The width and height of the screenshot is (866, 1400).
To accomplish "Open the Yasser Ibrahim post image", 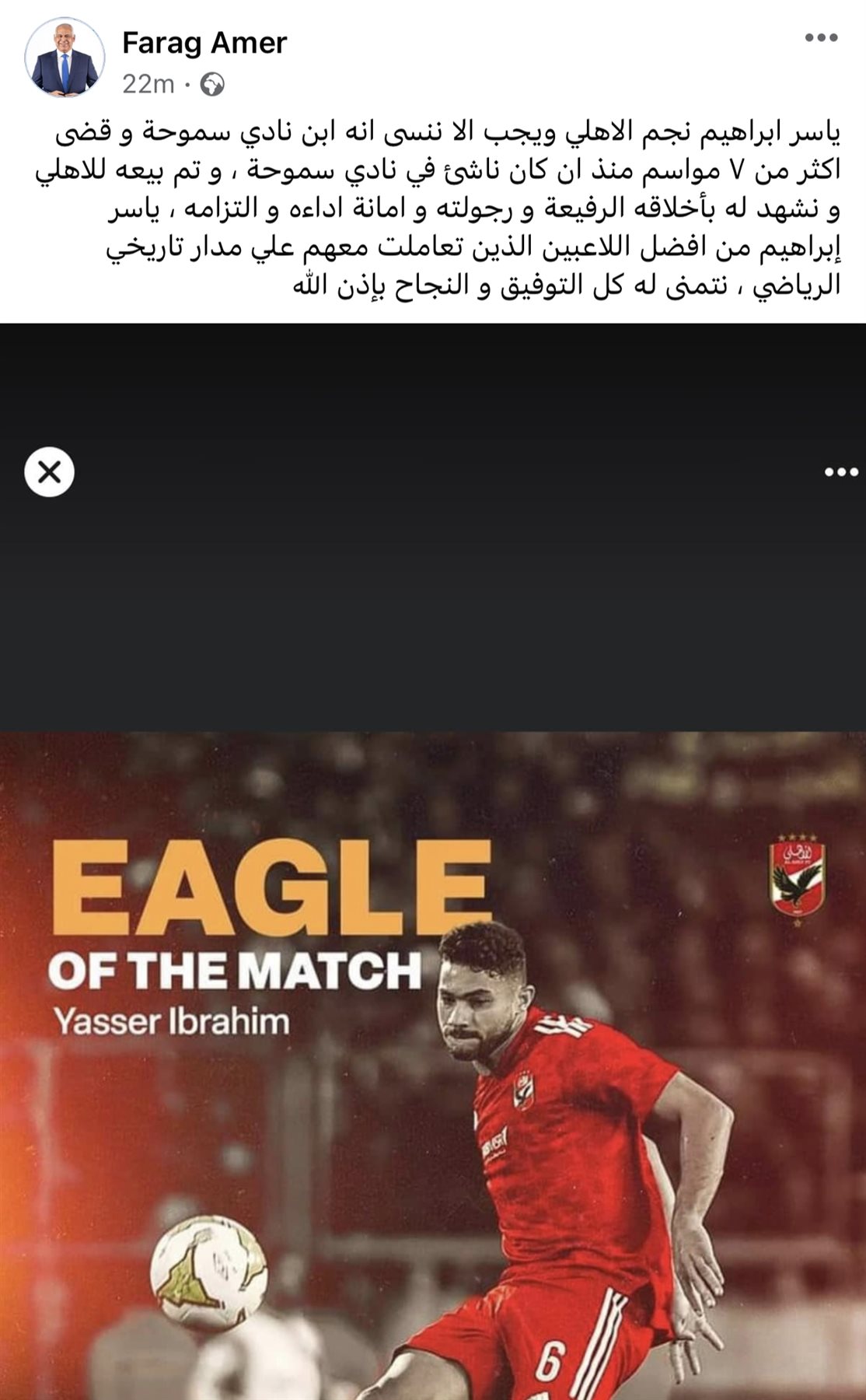I will point(433,1066).
